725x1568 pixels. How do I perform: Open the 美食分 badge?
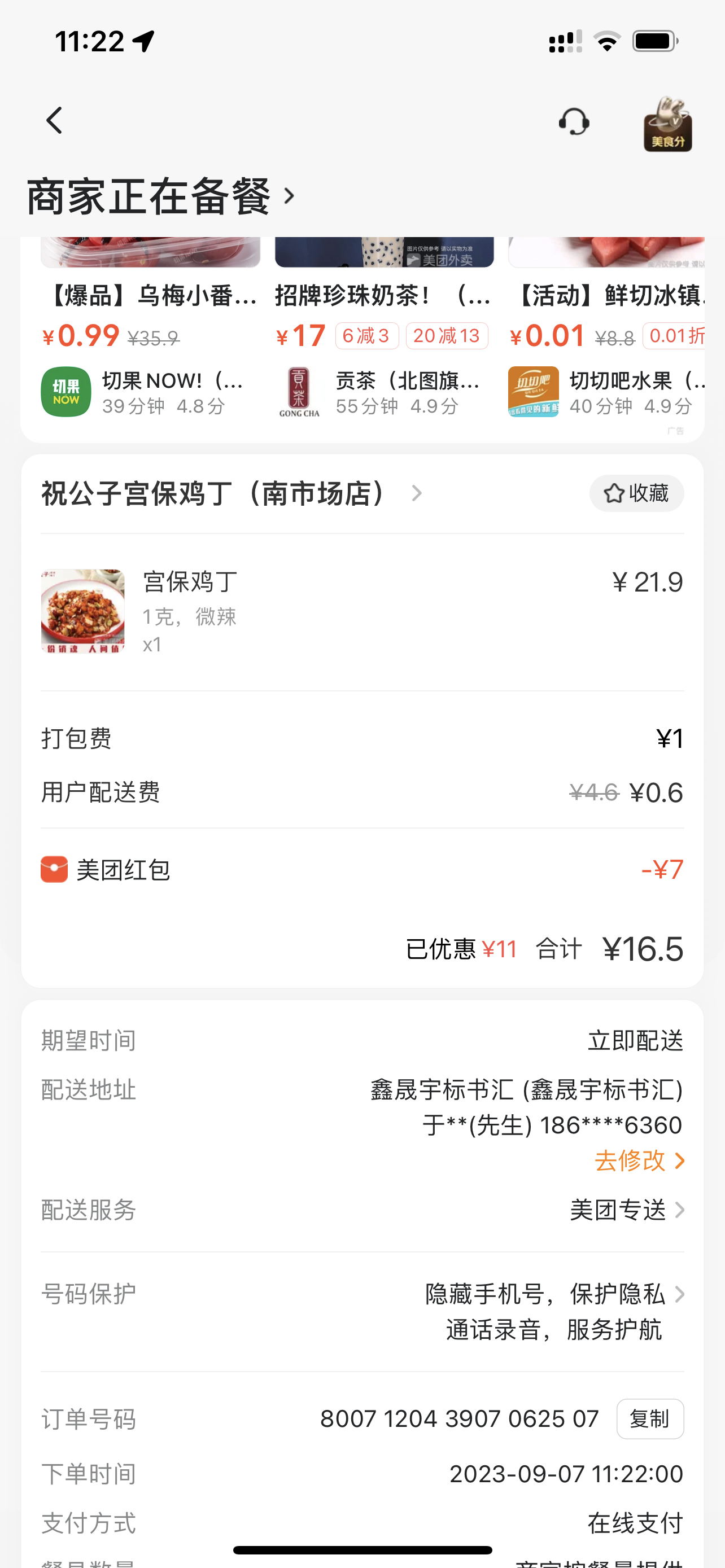(x=667, y=124)
